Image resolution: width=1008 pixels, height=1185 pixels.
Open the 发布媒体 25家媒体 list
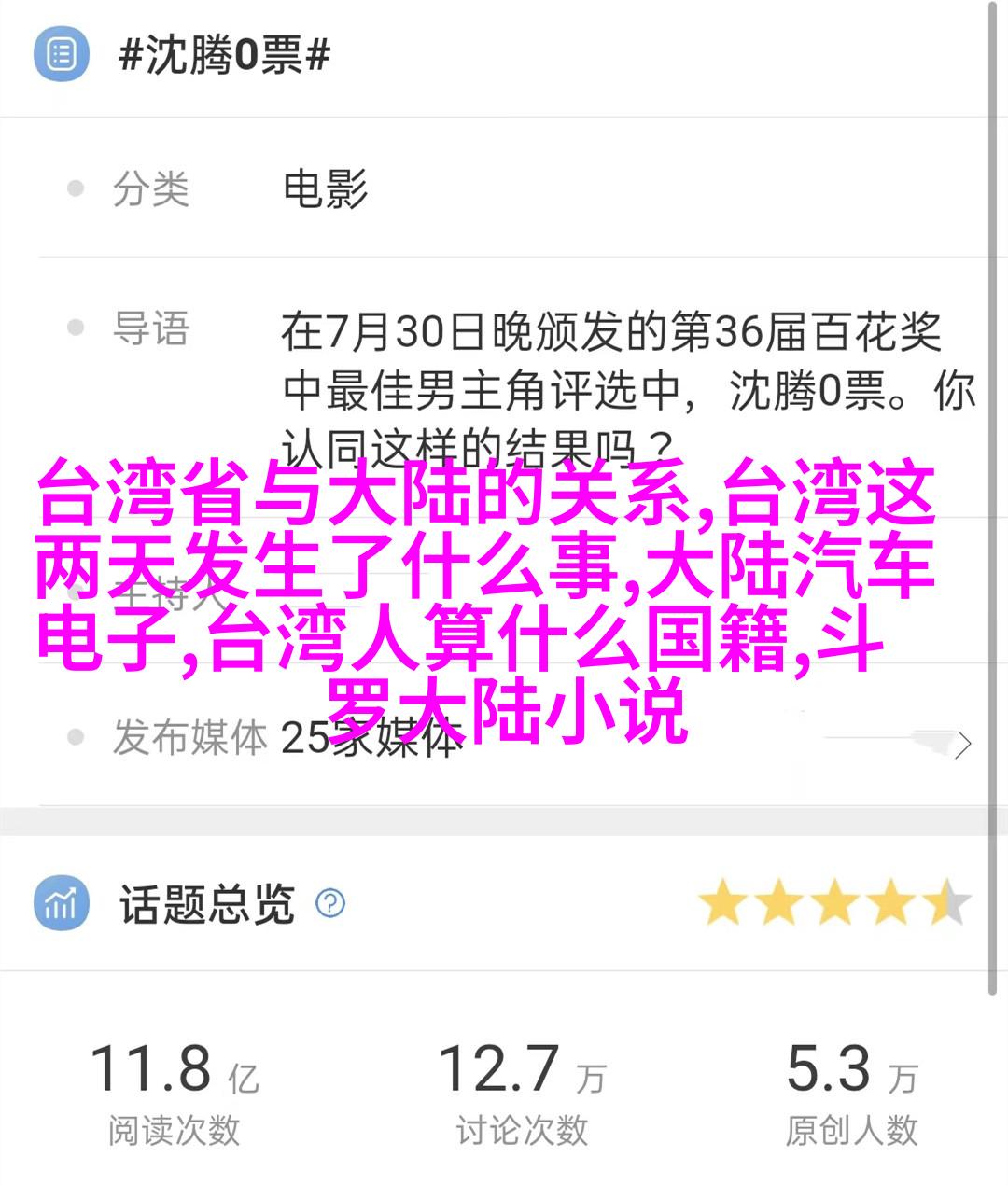[x=962, y=744]
